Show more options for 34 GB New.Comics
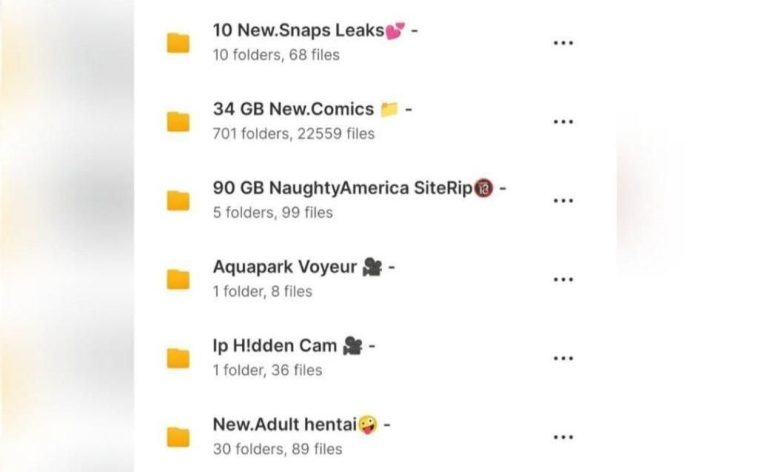The width and height of the screenshot is (758, 472). (563, 122)
